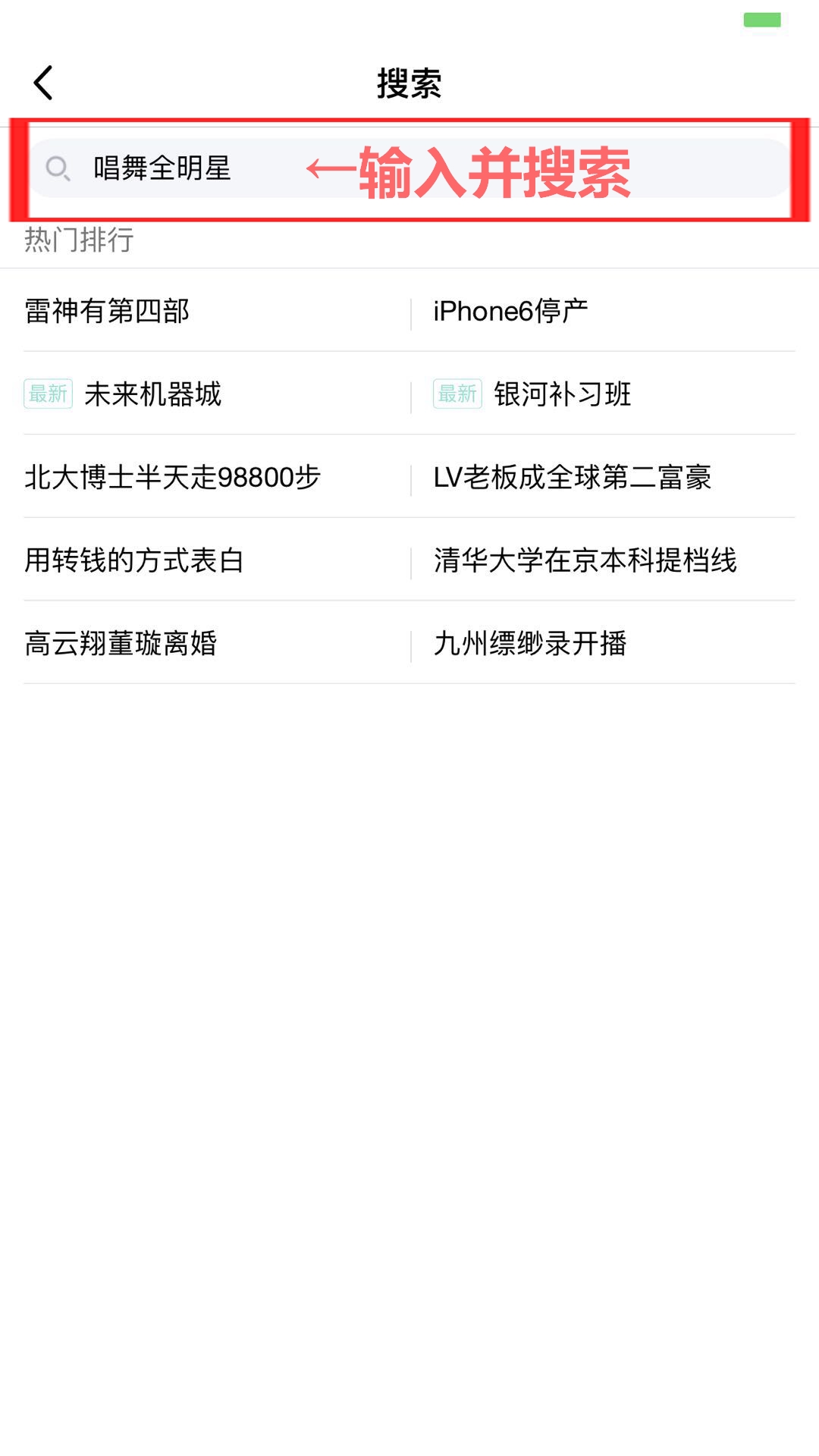Open trending item iPhone6停产
The width and height of the screenshot is (819, 1456).
(x=510, y=311)
